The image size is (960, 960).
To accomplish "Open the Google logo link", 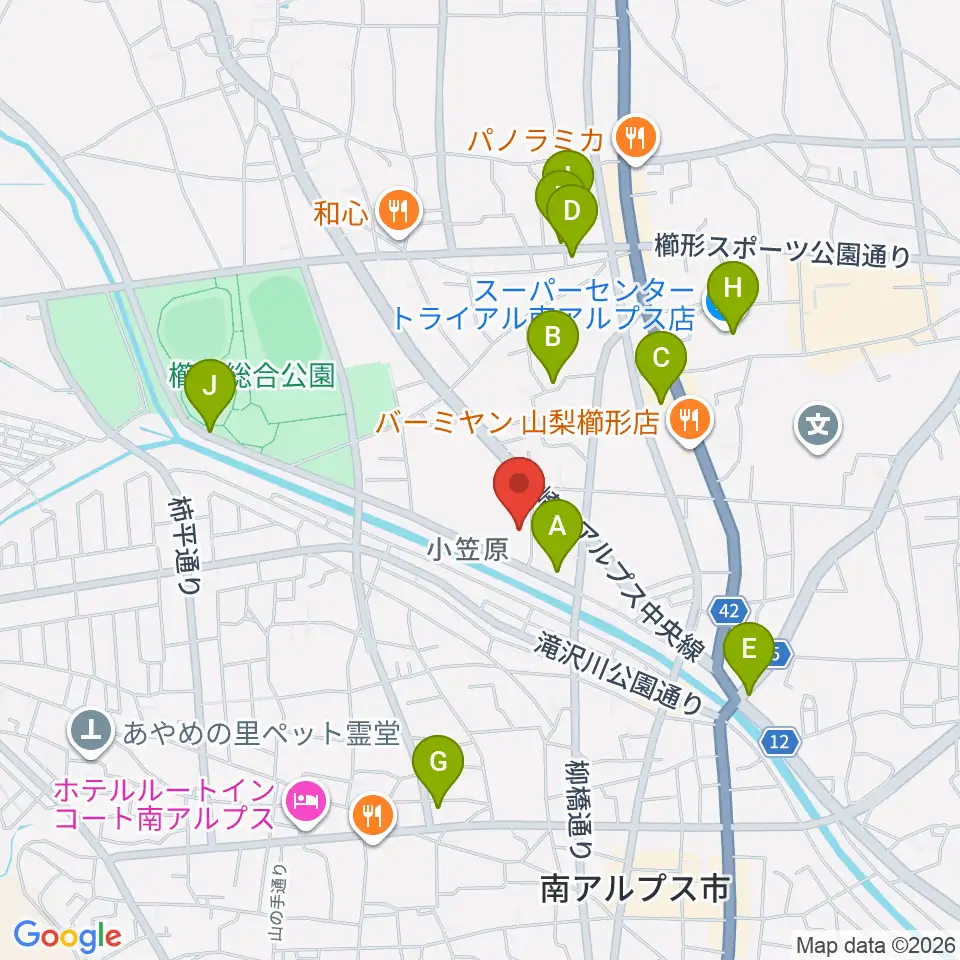I will pos(67,936).
